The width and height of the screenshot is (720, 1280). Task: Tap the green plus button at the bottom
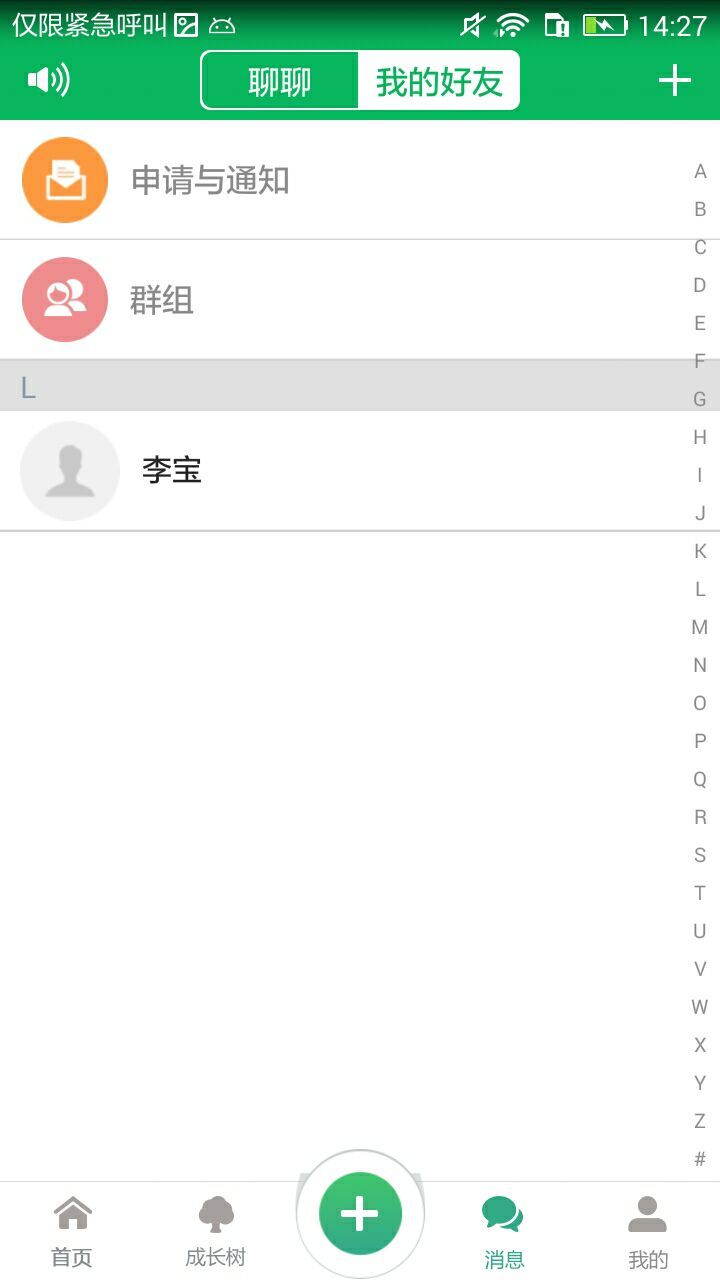coord(360,1214)
